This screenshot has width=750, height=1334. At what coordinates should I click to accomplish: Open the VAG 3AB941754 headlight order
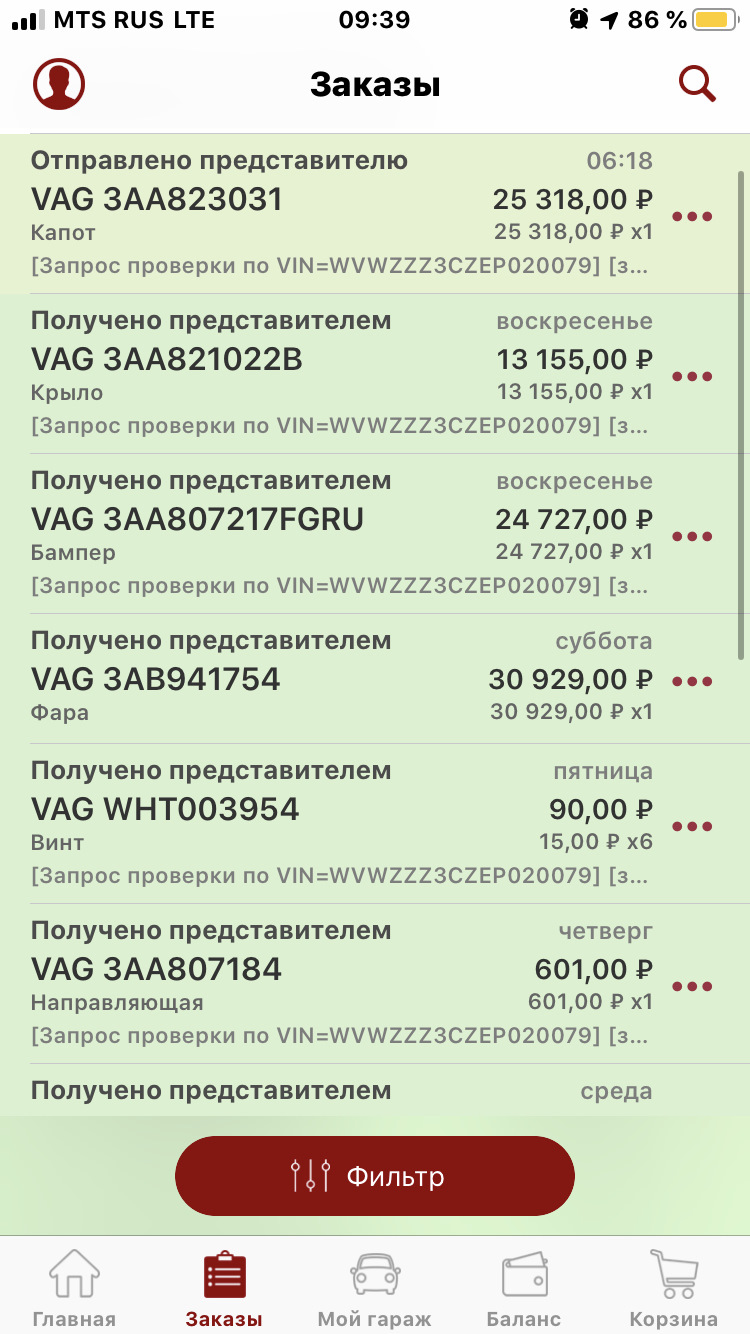point(300,678)
